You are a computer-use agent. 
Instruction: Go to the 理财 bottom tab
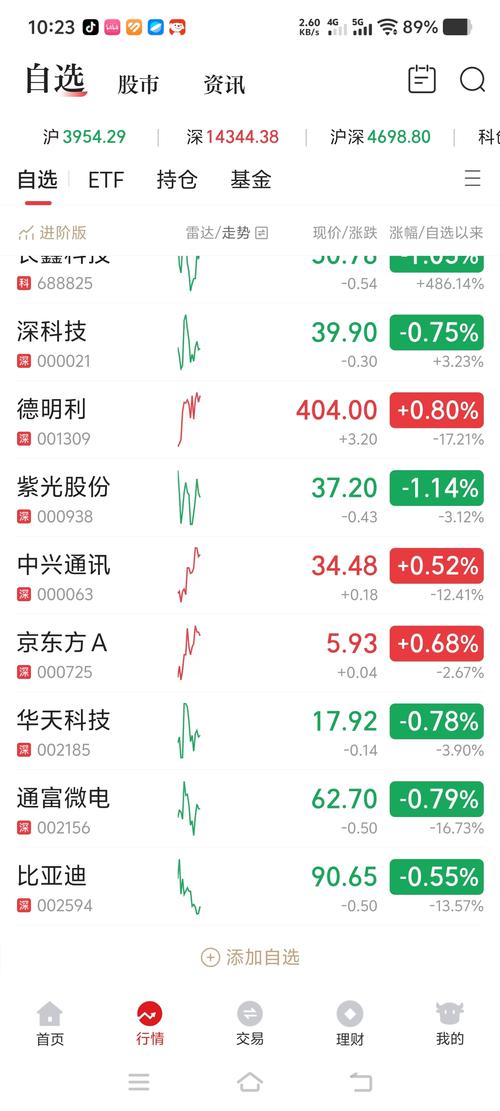(350, 1024)
